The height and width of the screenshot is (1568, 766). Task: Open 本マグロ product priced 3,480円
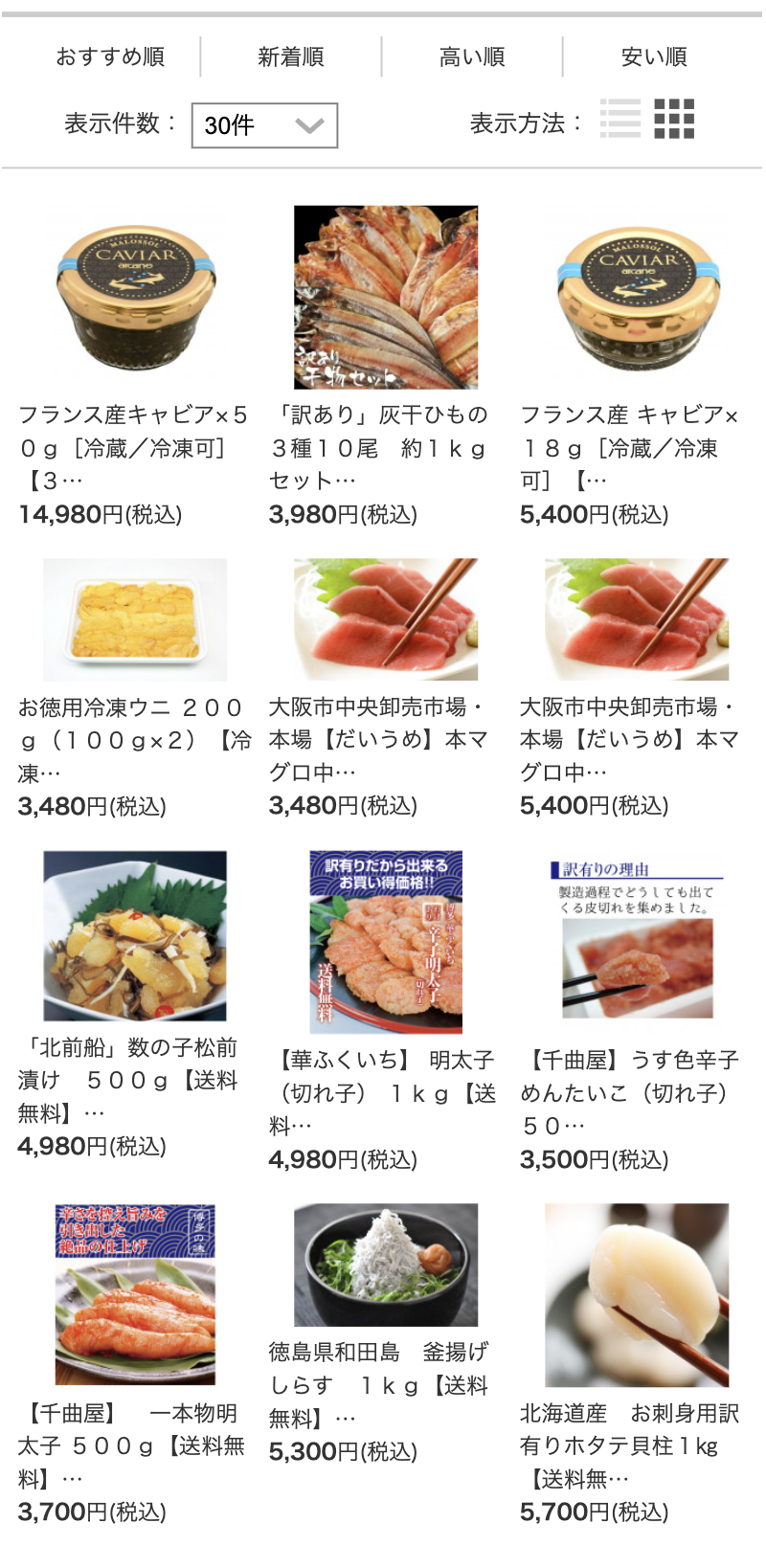click(x=385, y=620)
